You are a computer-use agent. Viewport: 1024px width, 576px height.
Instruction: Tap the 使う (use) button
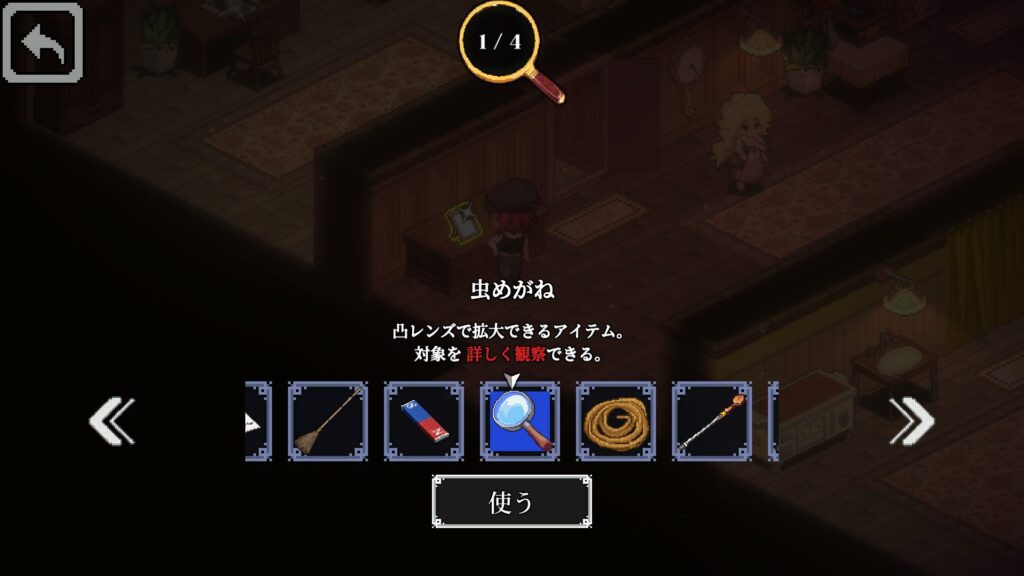[512, 501]
